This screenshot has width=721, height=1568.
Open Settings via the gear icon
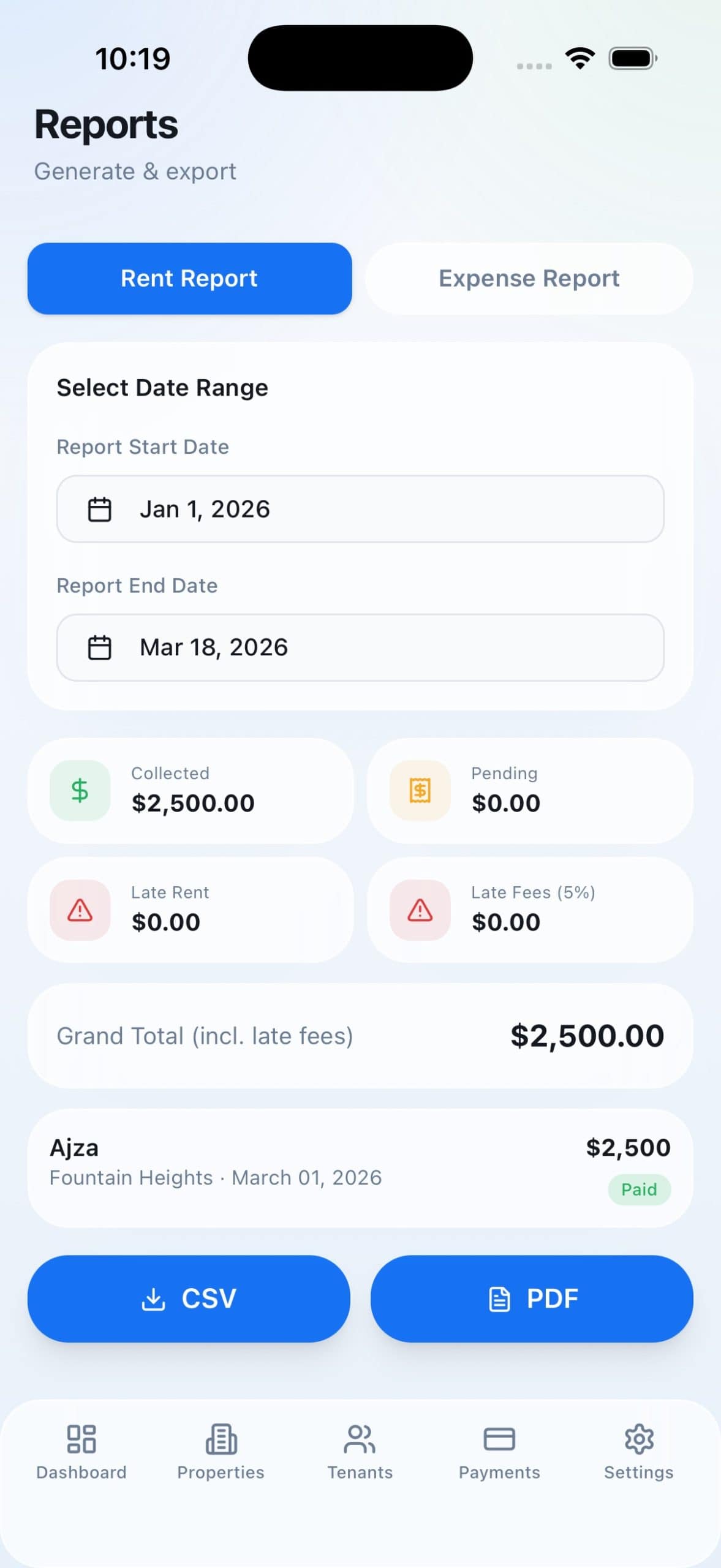[639, 1439]
